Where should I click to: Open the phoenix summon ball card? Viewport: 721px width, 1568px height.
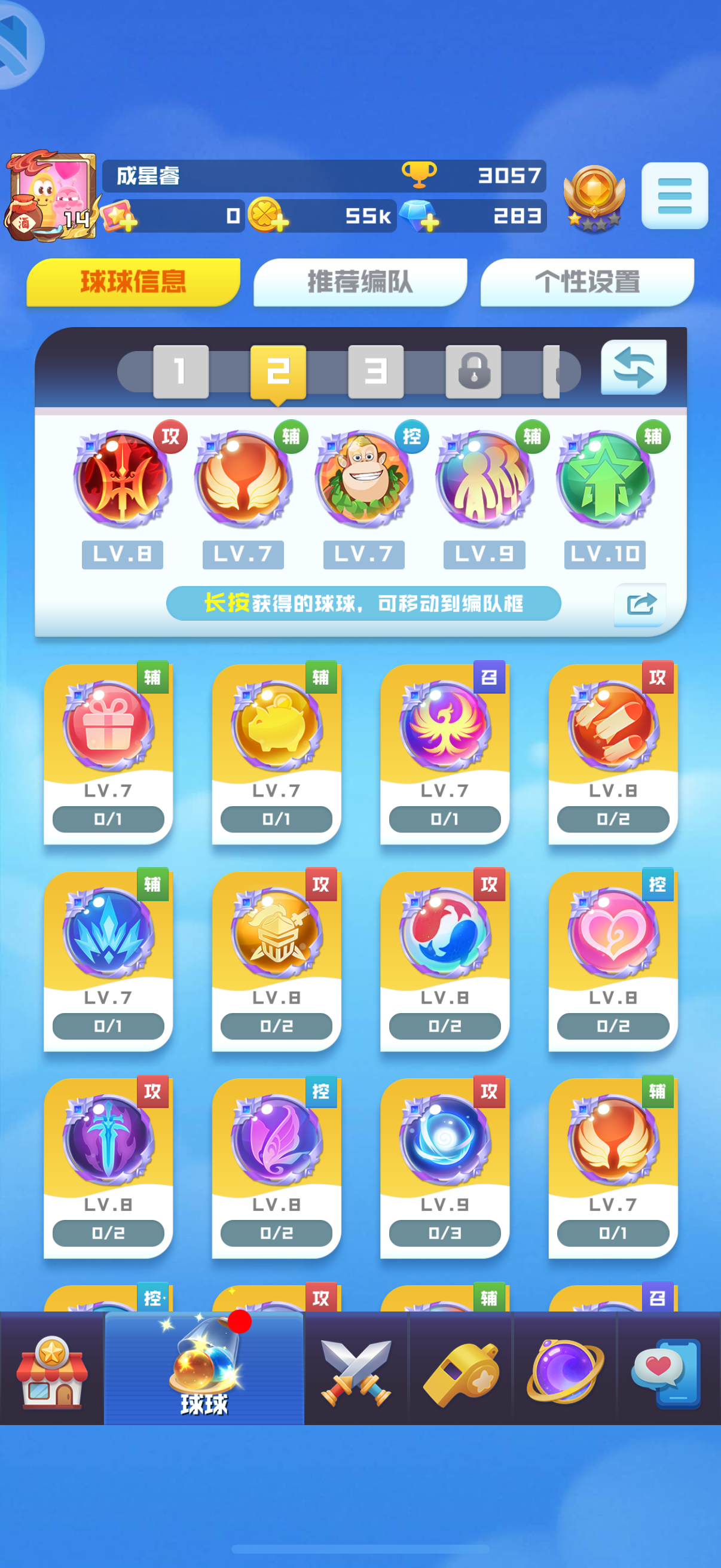click(444, 753)
